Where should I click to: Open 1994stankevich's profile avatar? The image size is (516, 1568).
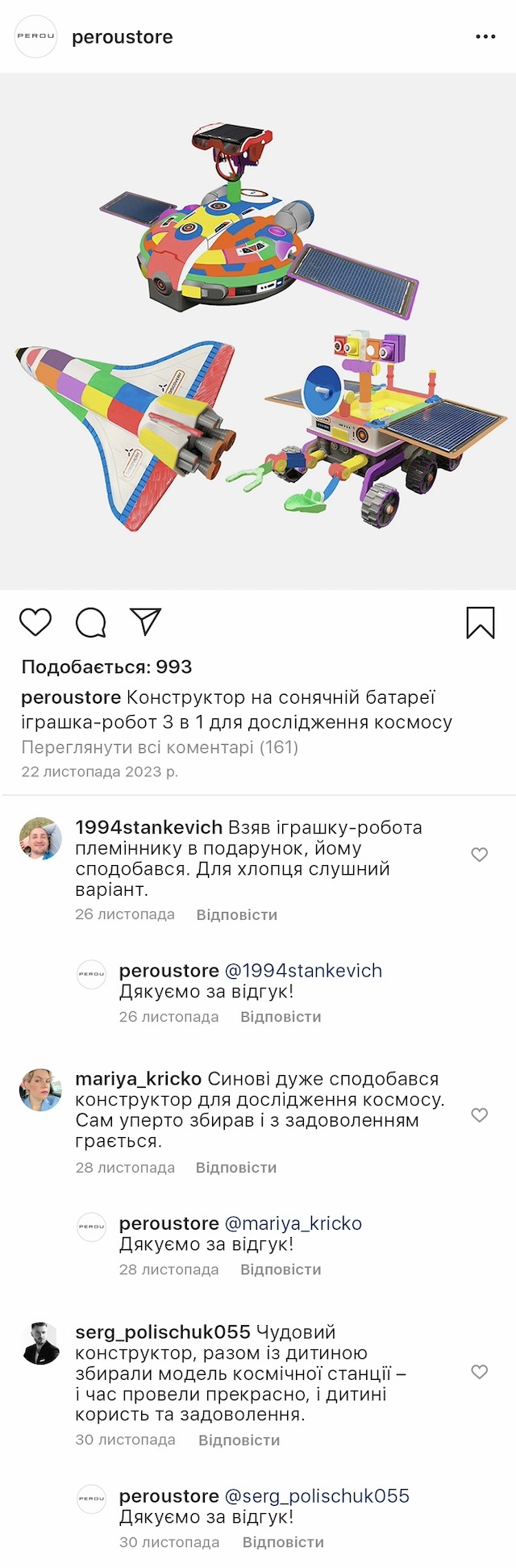(x=40, y=839)
